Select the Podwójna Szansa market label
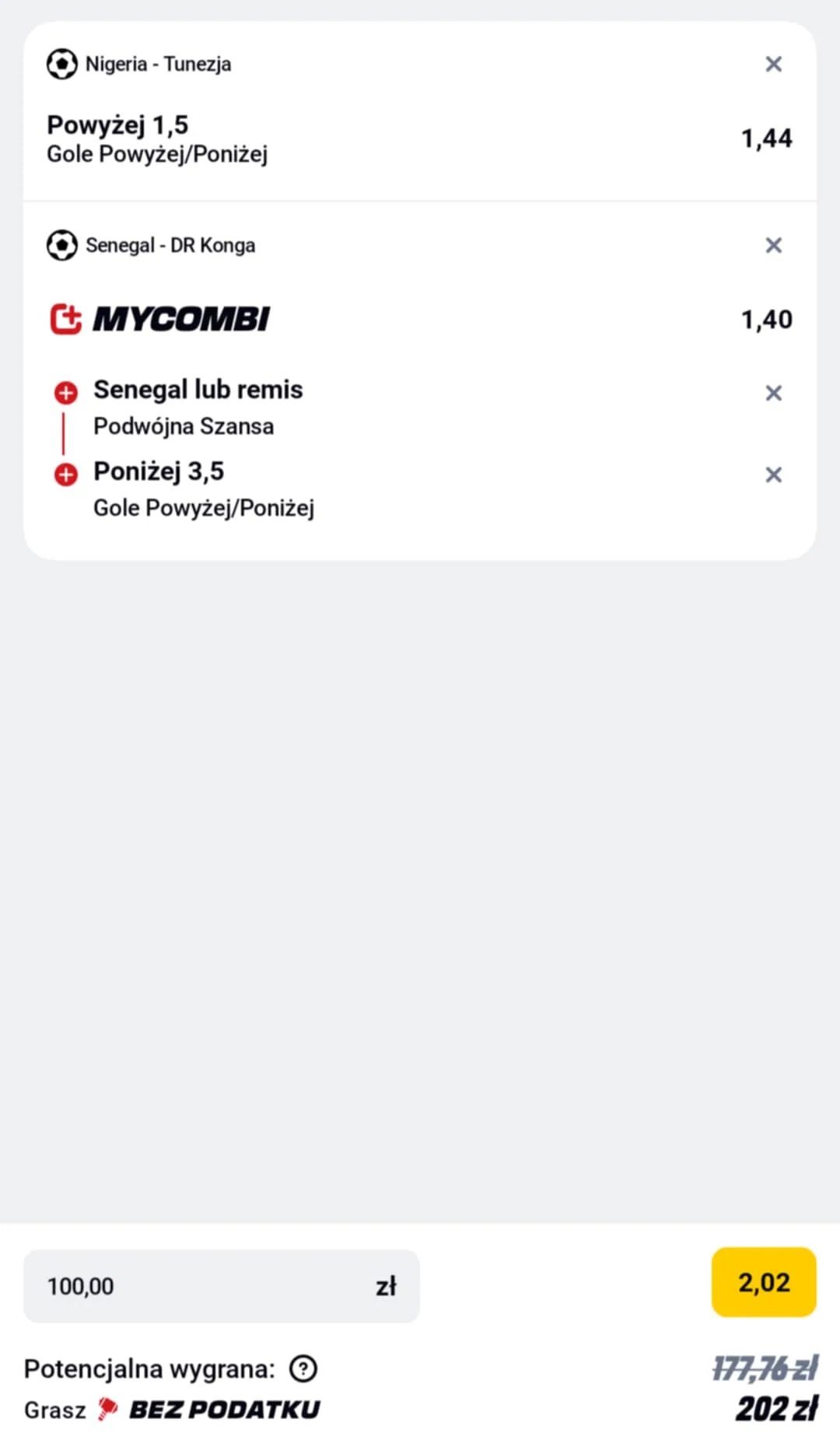This screenshot has height=1440, width=840. click(x=184, y=426)
